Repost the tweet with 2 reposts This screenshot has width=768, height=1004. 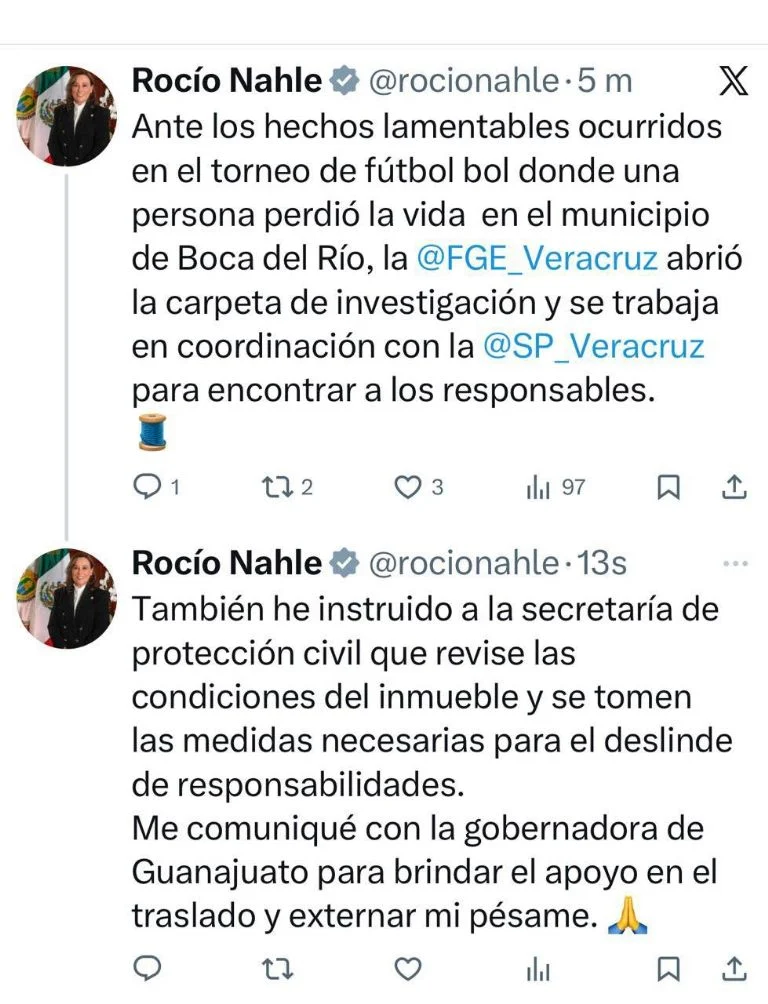coord(273,487)
